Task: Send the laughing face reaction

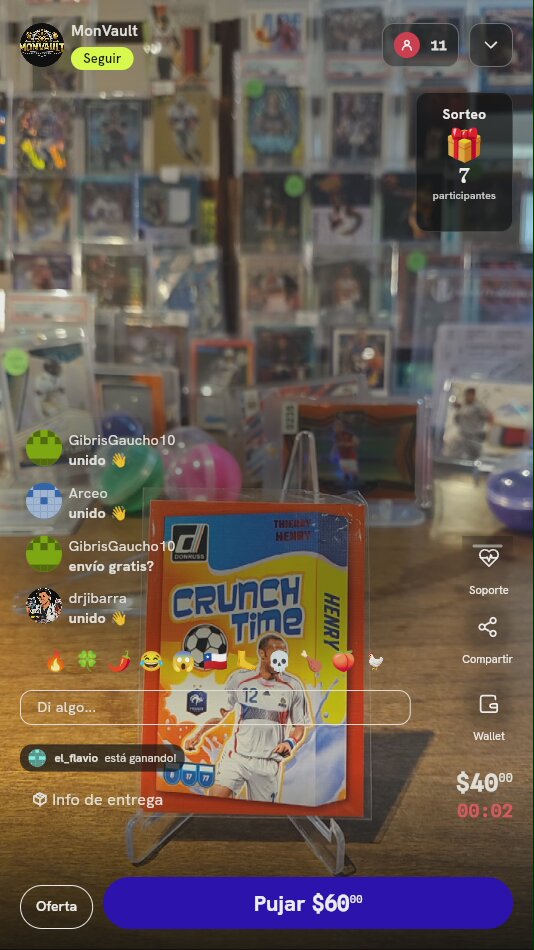Action: (151, 661)
